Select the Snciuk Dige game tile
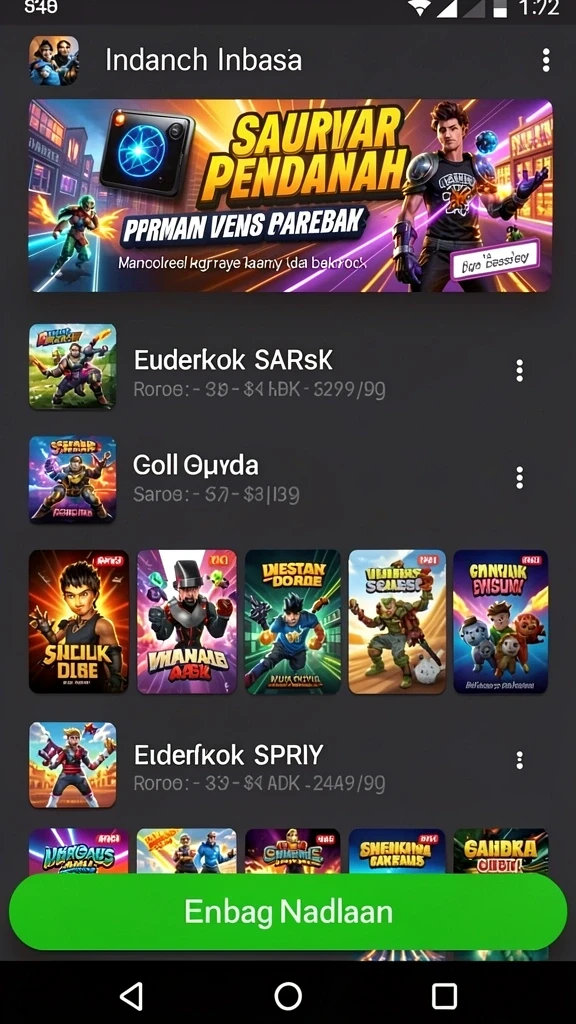The width and height of the screenshot is (576, 1024). tap(78, 621)
